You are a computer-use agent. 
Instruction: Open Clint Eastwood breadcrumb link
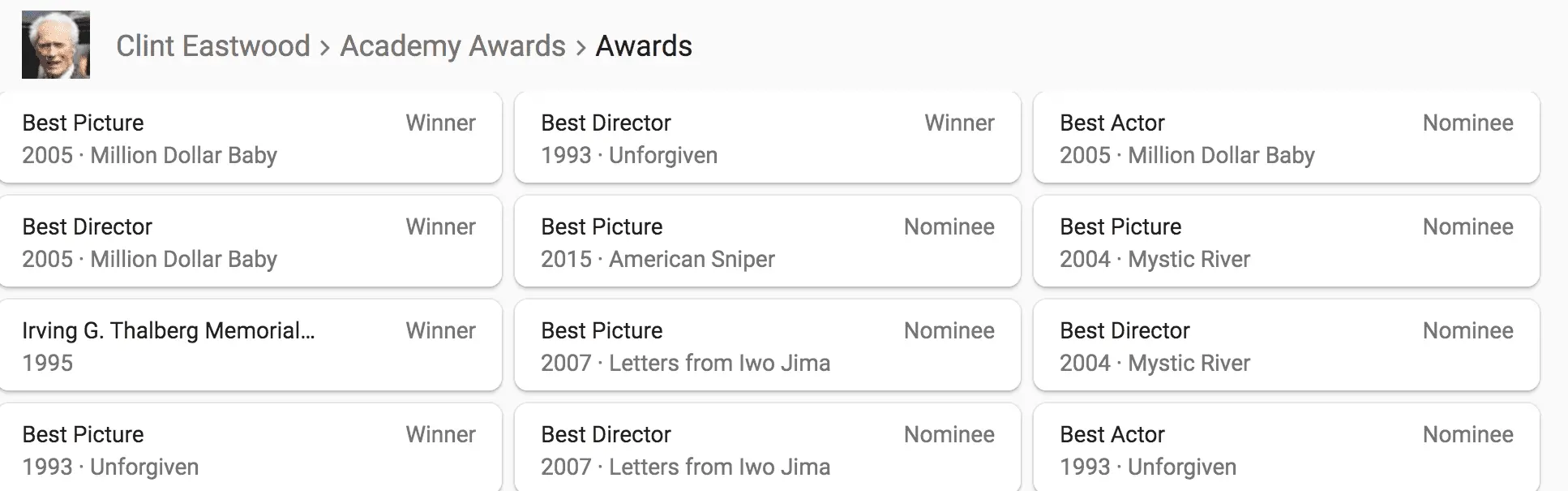pyautogui.click(x=212, y=45)
